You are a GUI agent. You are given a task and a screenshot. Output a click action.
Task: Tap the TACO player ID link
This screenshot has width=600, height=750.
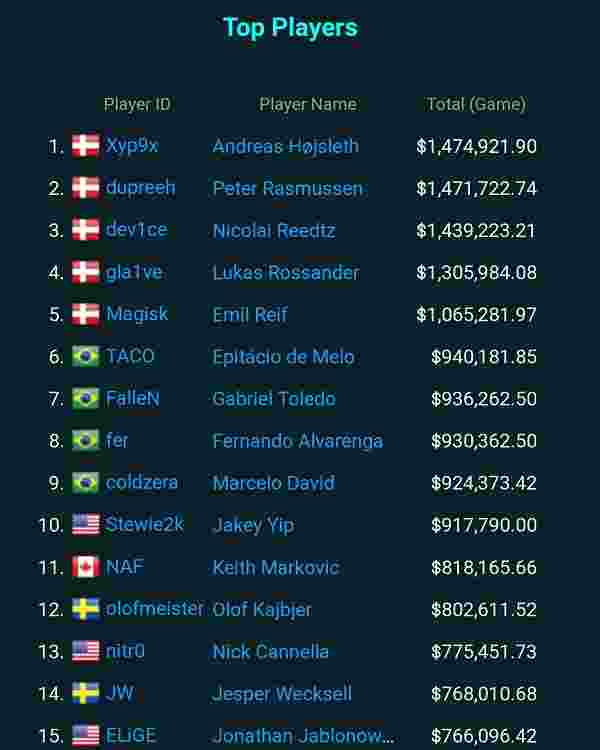(x=130, y=356)
